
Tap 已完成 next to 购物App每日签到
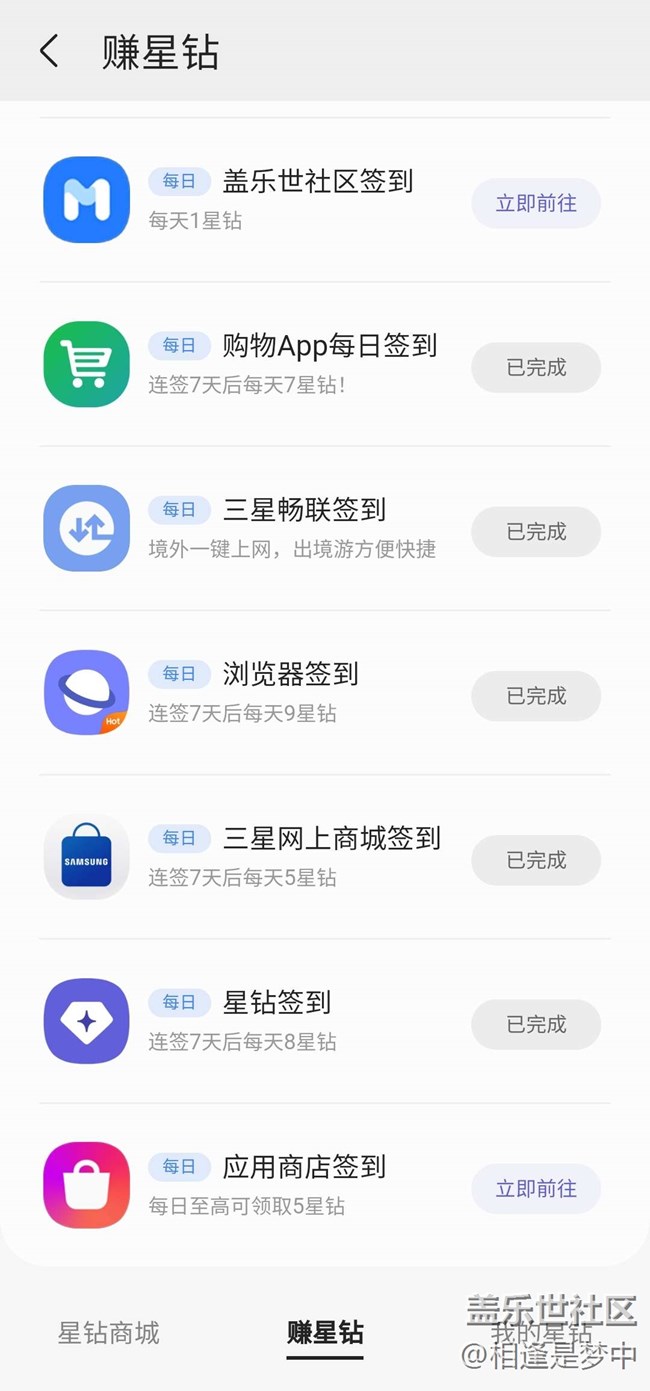536,368
